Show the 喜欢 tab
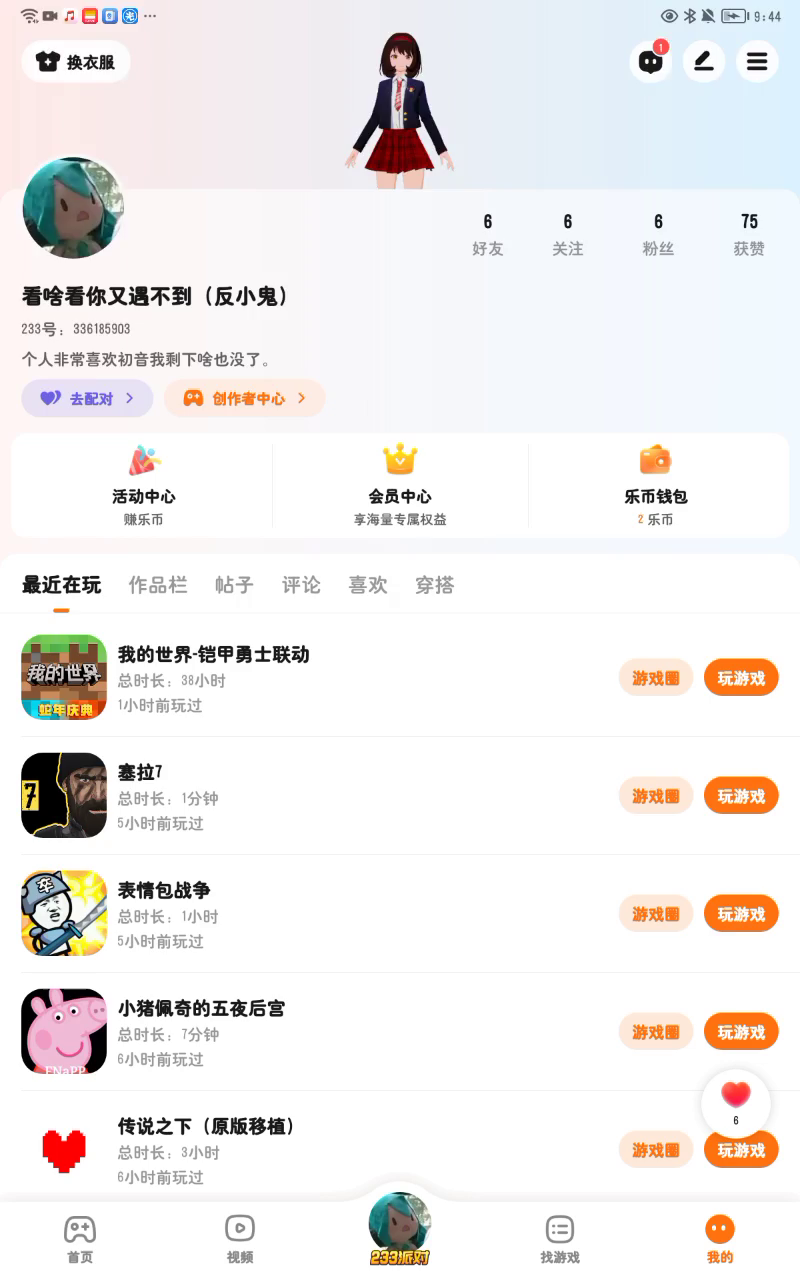The image size is (800, 1280). 368,585
